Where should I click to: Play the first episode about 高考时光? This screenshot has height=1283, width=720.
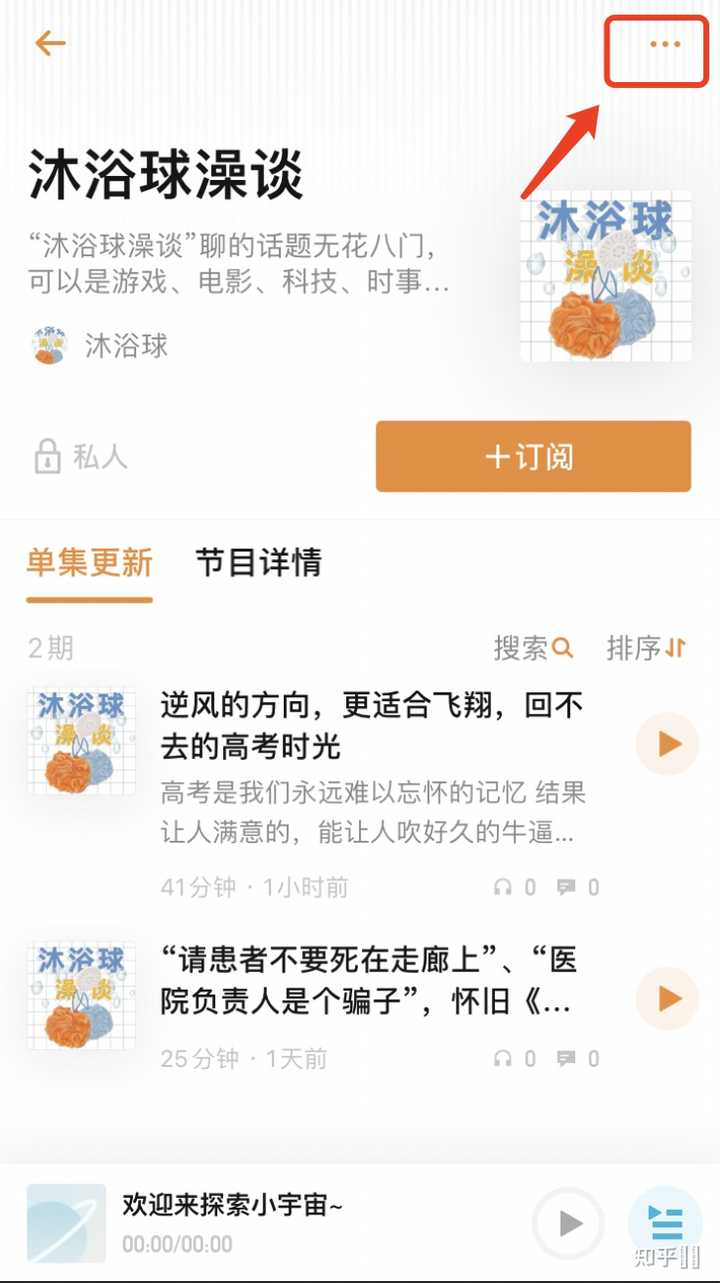666,744
